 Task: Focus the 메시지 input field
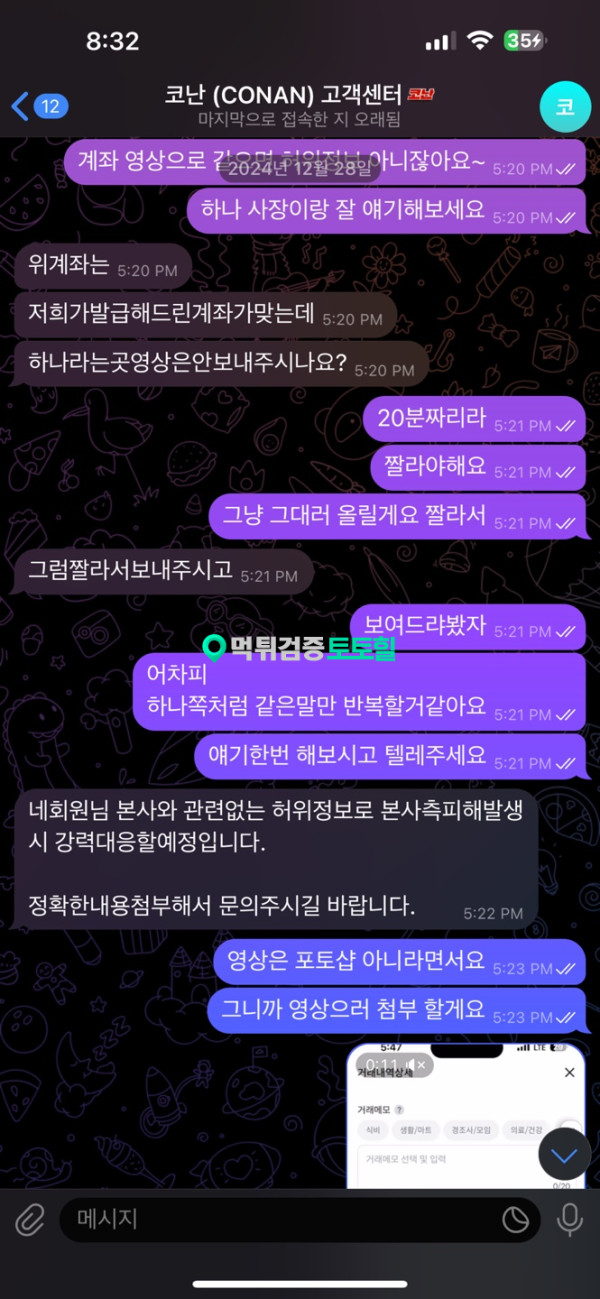point(280,1219)
